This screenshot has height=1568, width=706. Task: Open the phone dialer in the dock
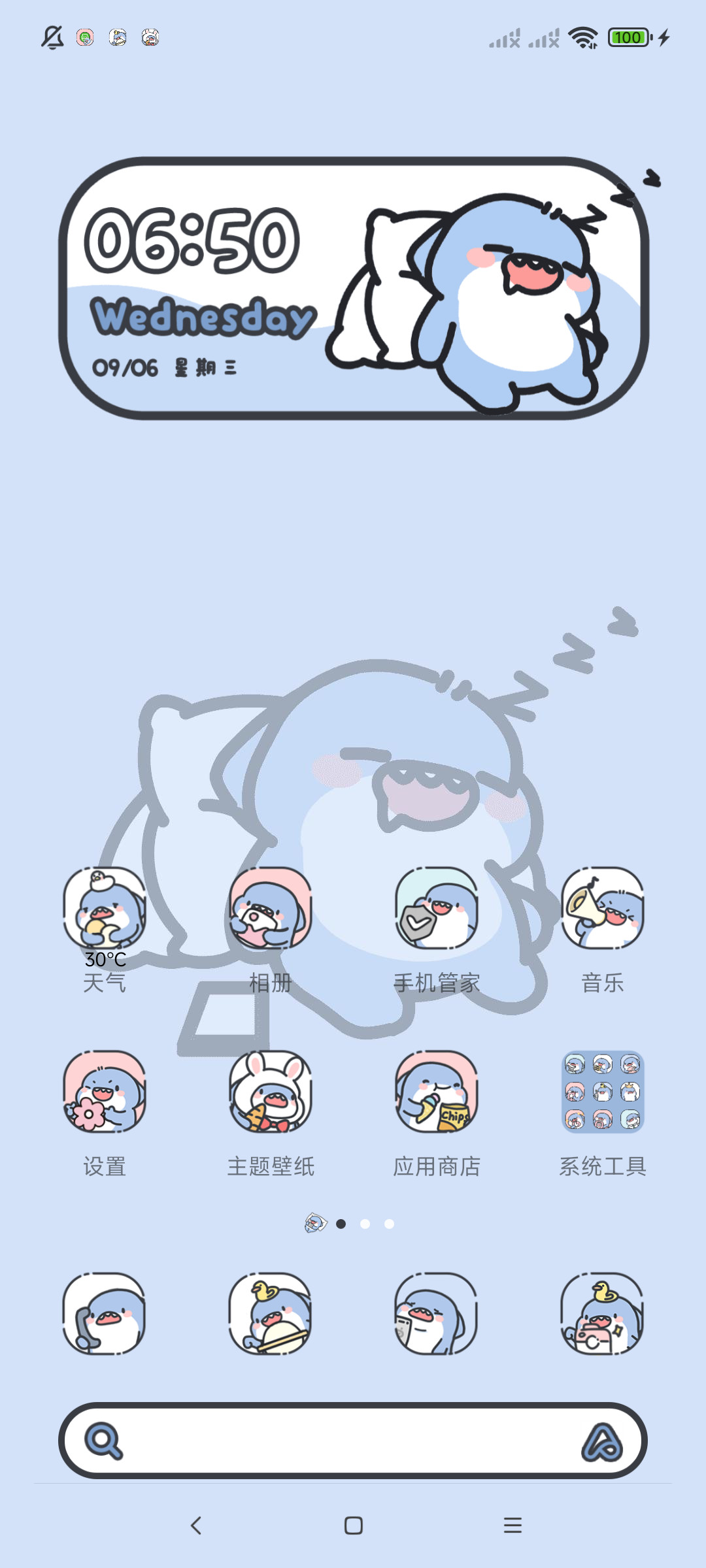coord(105,1313)
